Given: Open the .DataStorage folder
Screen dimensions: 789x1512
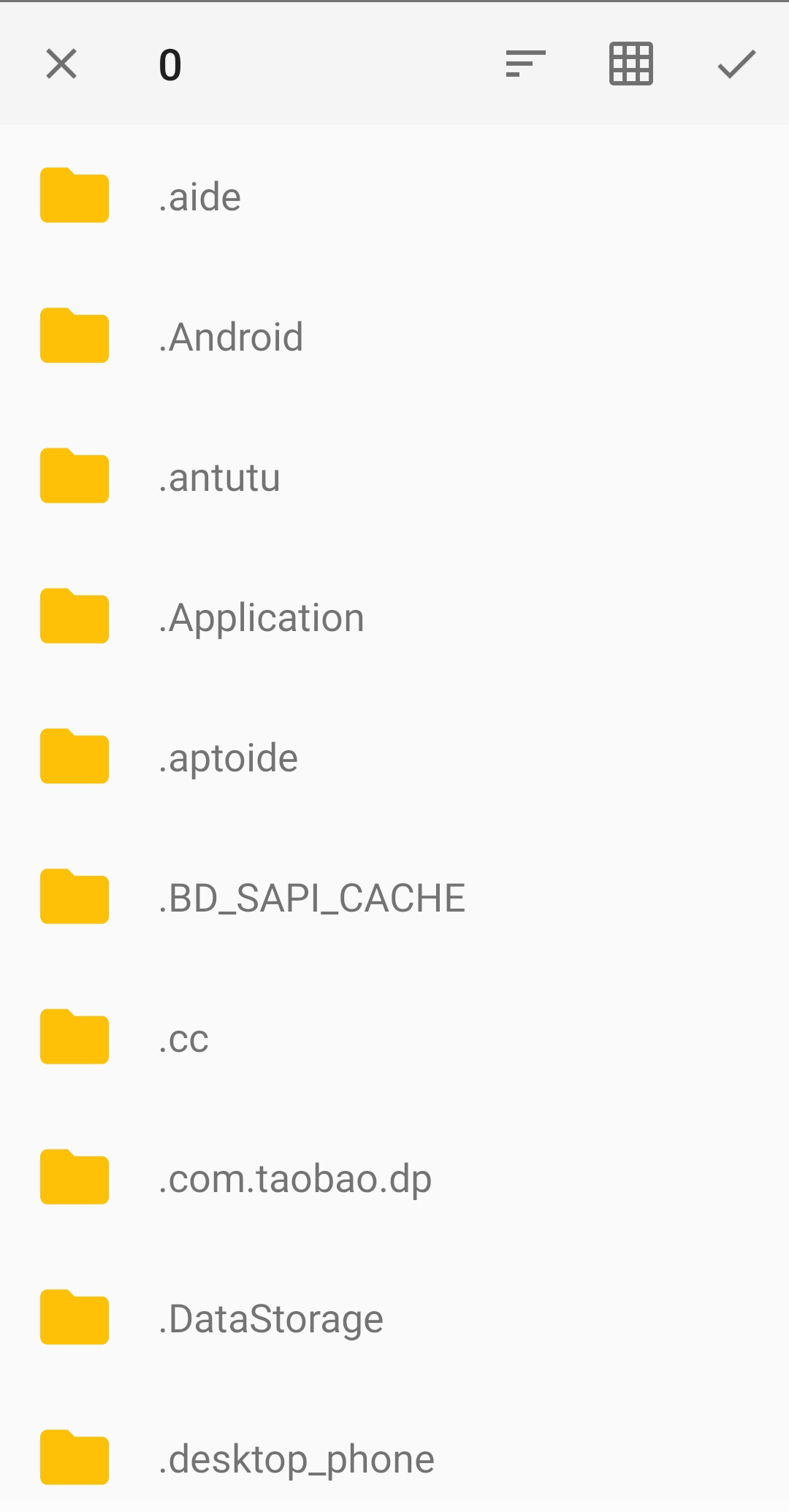Looking at the screenshot, I should coord(270,1319).
